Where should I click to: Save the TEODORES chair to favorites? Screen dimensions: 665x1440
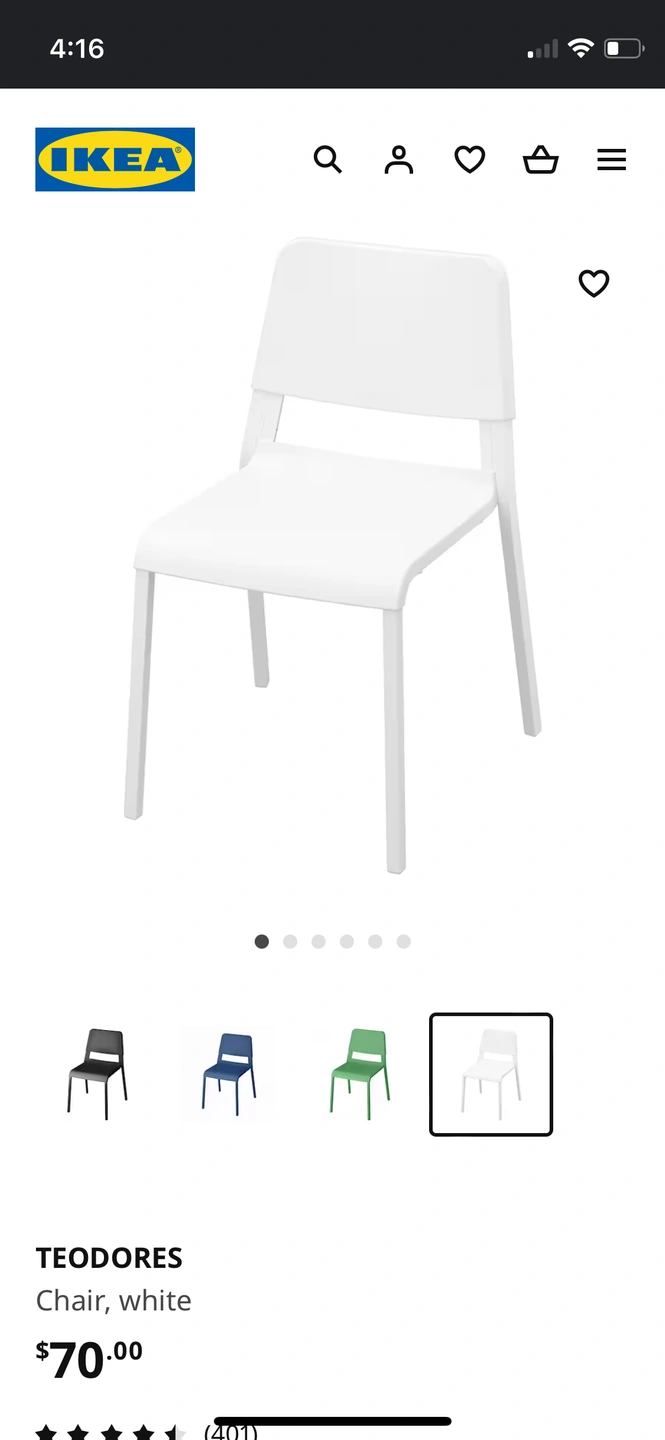click(x=594, y=284)
